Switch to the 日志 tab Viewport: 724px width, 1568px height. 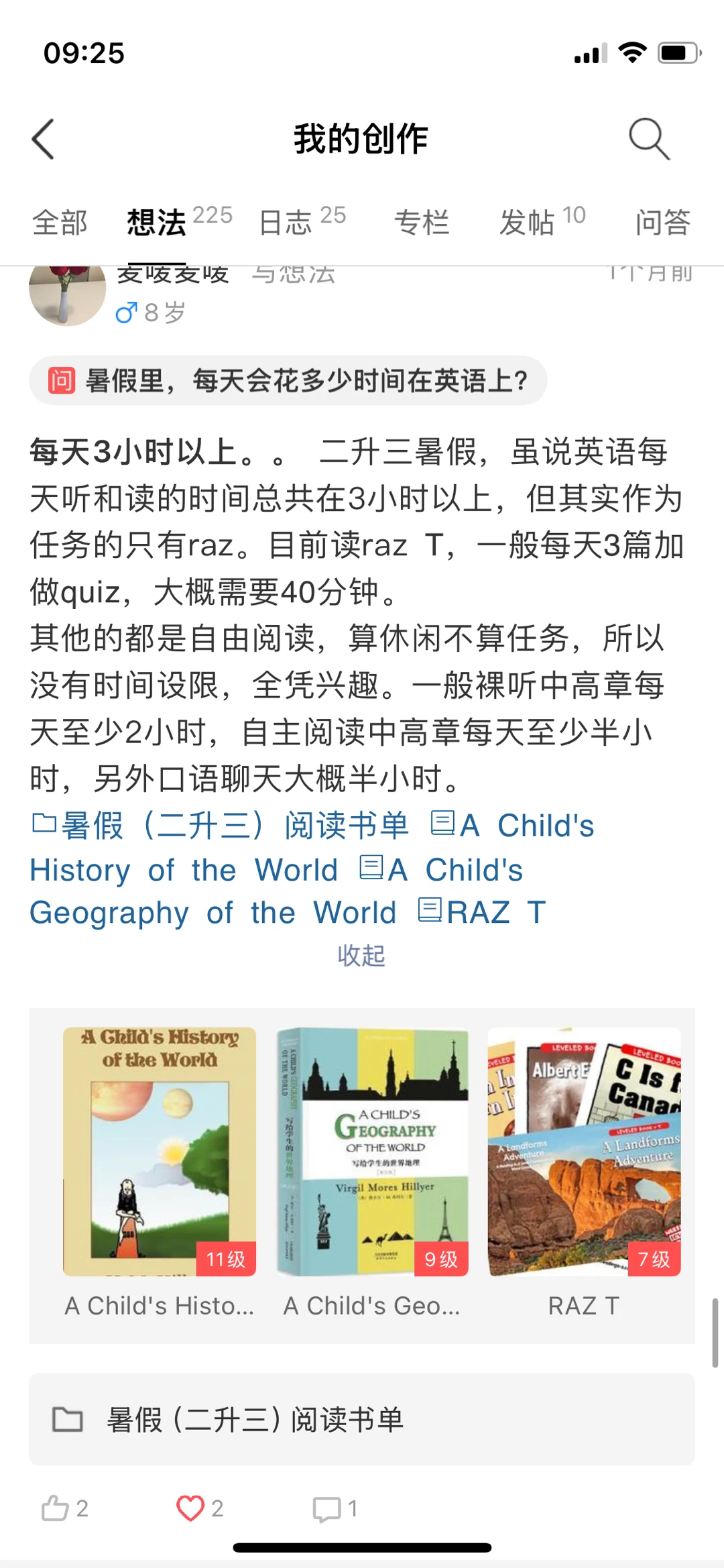pos(286,223)
